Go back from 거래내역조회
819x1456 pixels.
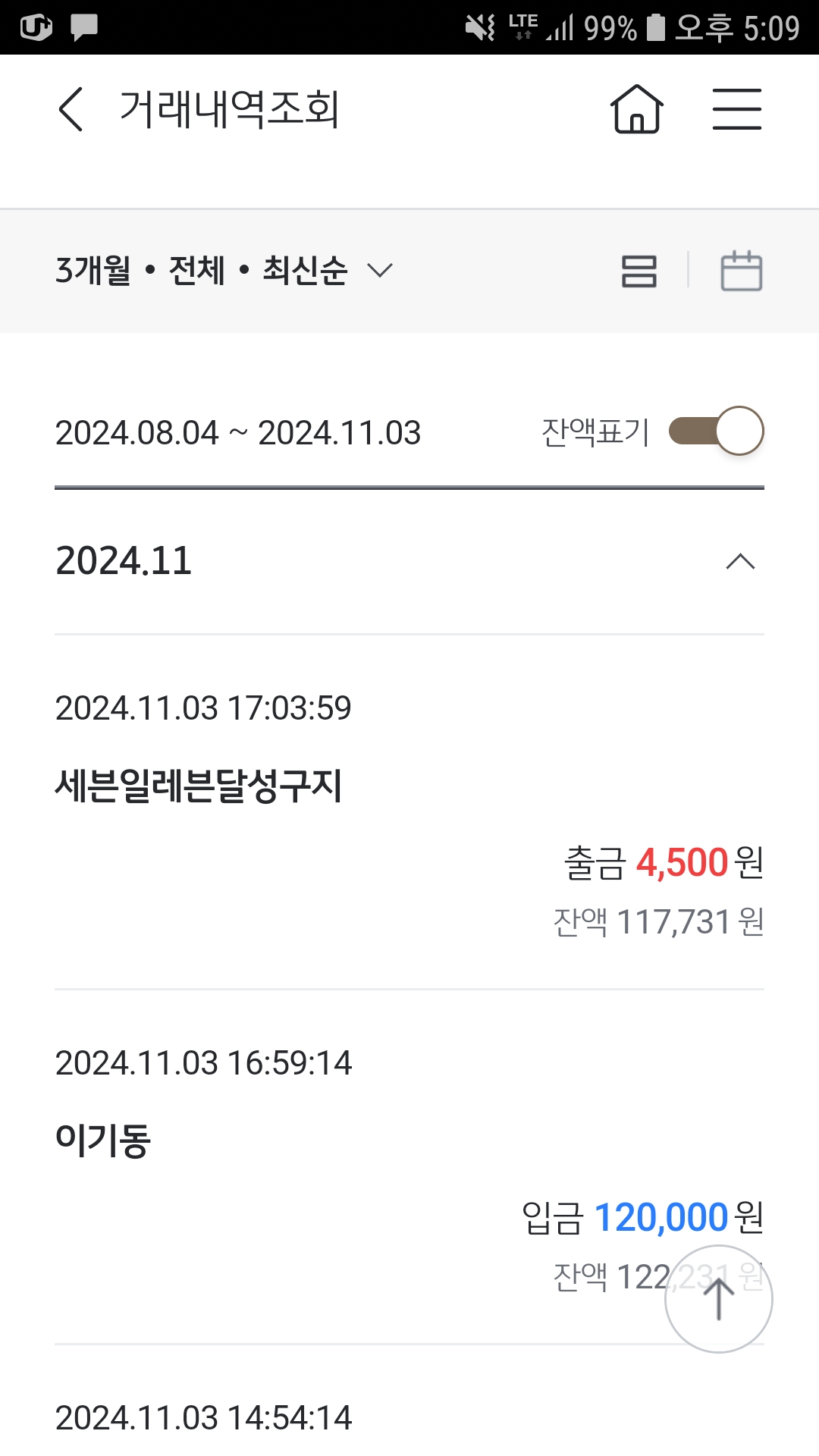click(71, 109)
